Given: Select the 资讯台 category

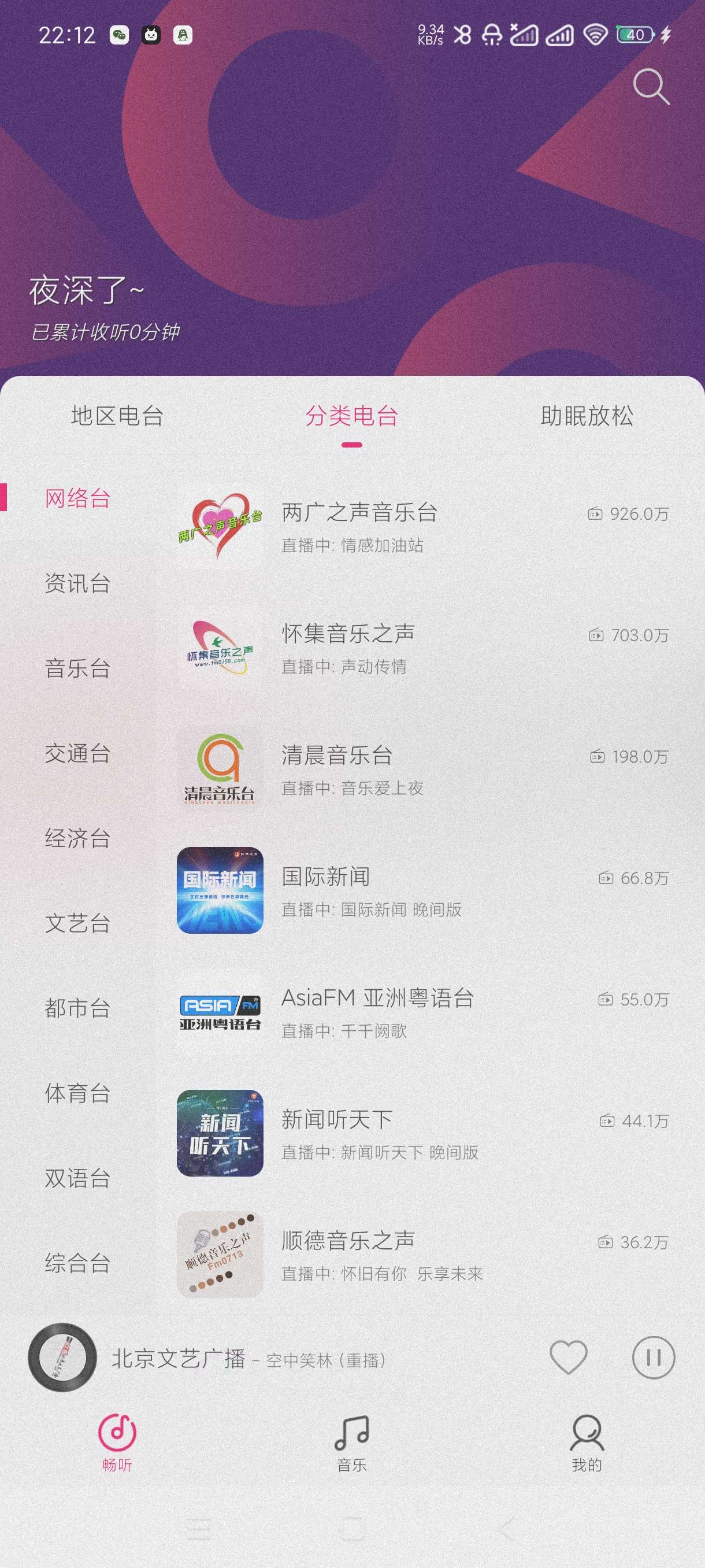Looking at the screenshot, I should coord(77,583).
